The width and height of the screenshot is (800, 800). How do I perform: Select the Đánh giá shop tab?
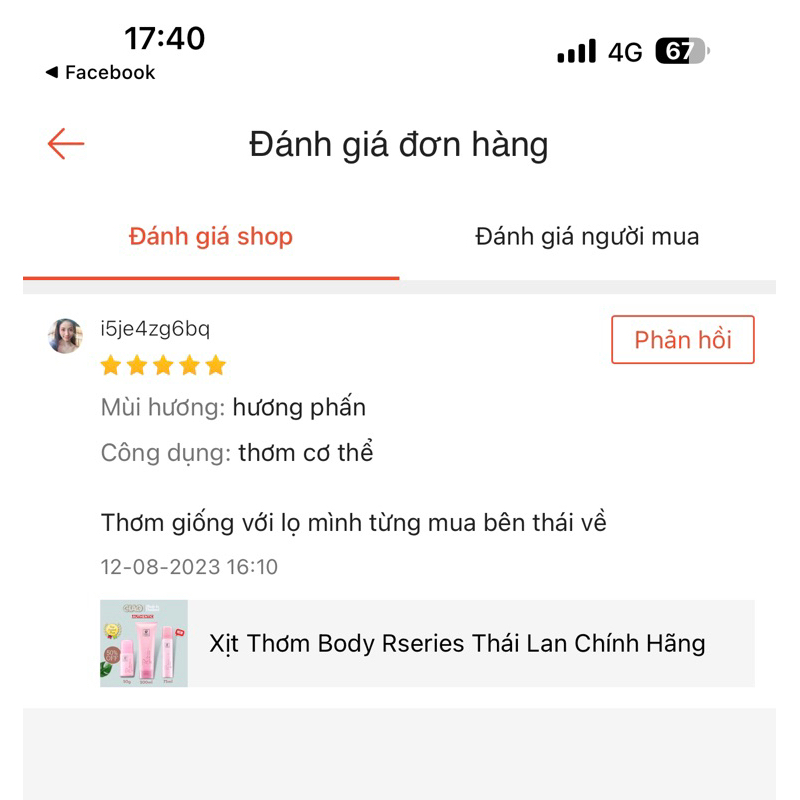click(x=211, y=237)
